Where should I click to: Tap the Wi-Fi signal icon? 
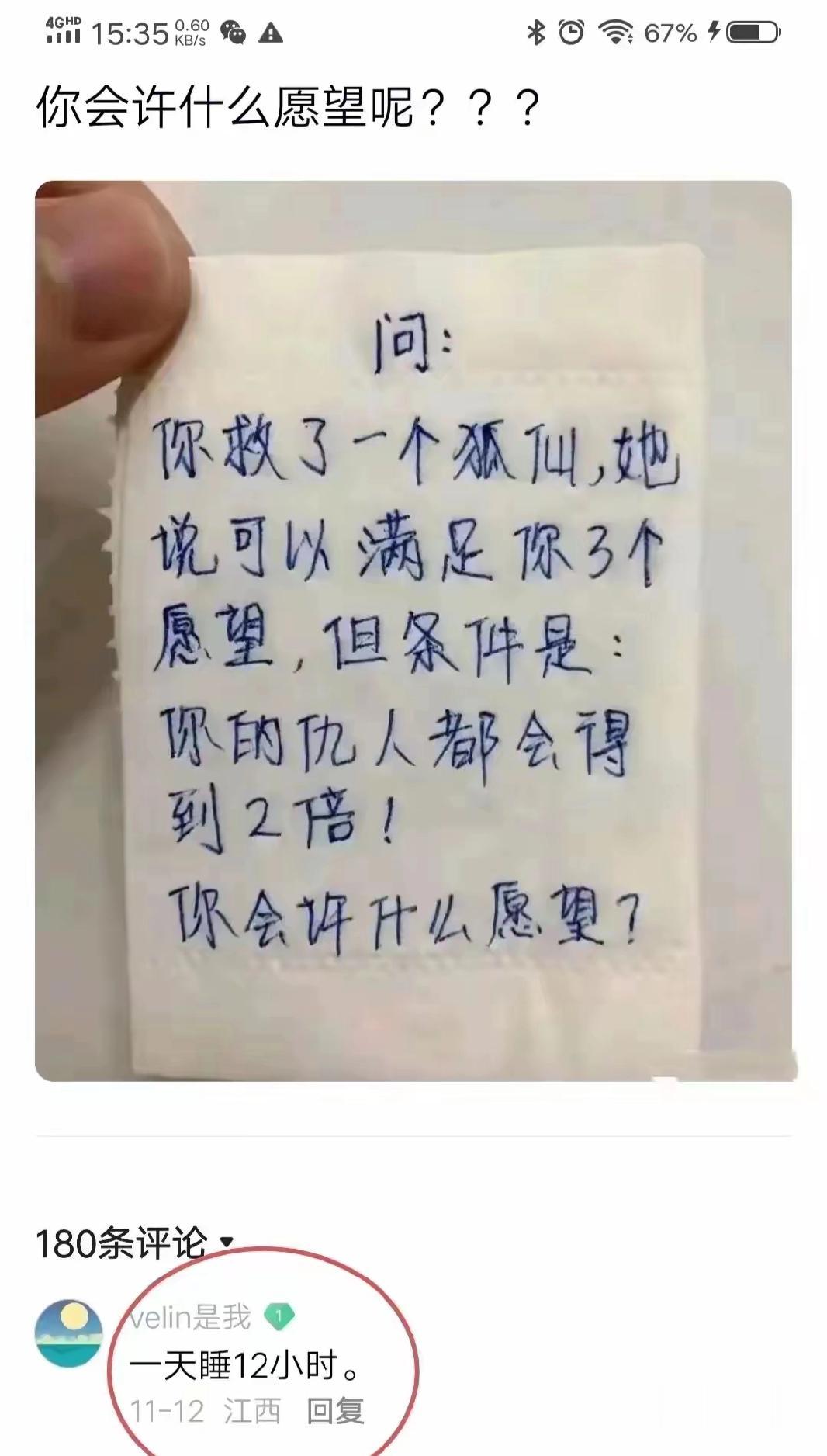pyautogui.click(x=617, y=29)
